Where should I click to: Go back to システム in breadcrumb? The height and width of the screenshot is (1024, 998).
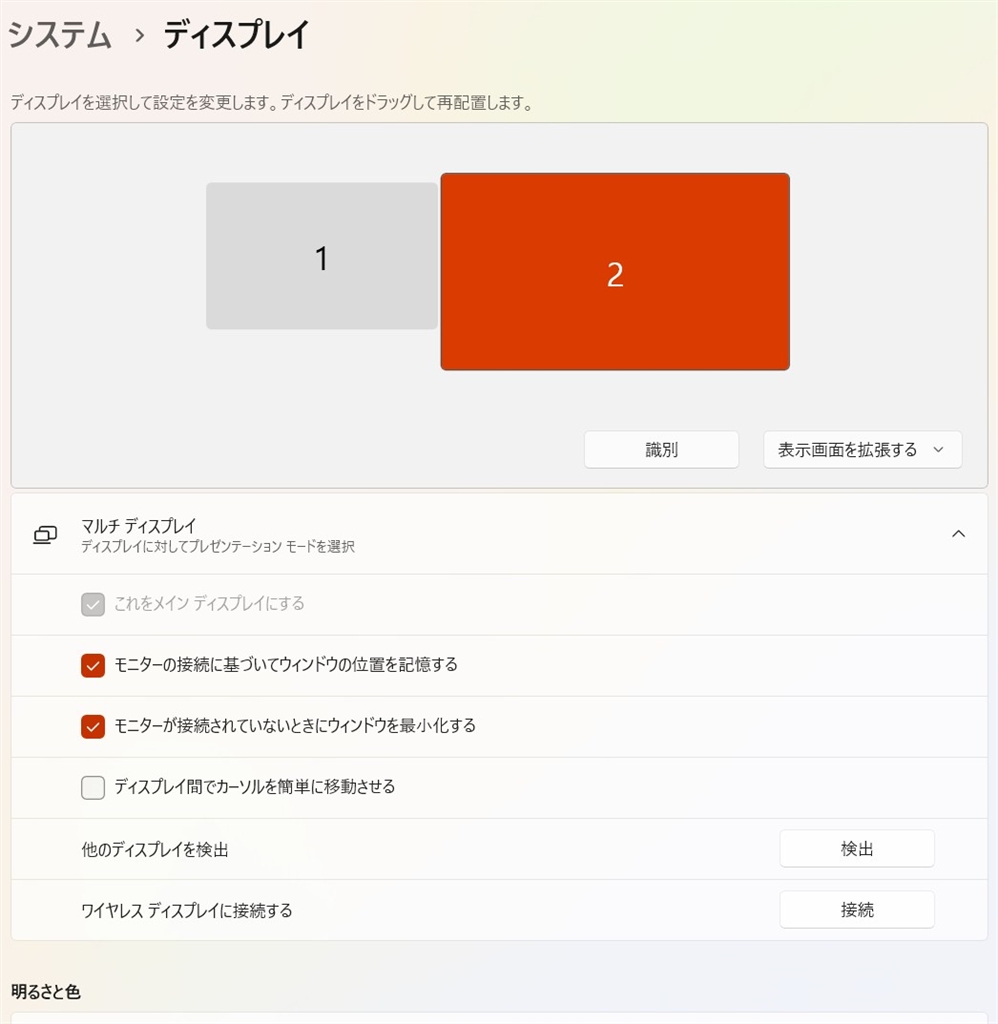(60, 34)
